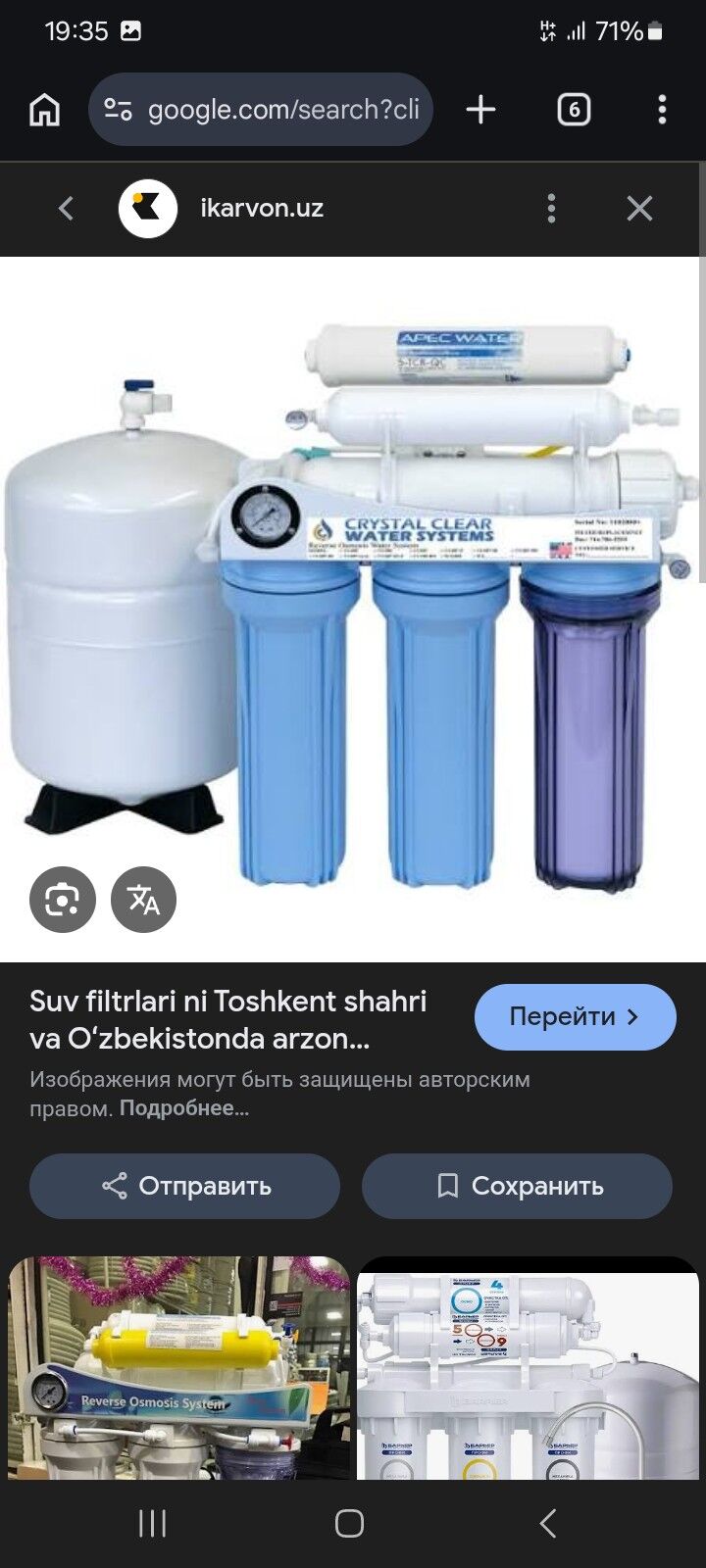Open Chrome's three-dot menu
The image size is (706, 1568).
tap(662, 110)
